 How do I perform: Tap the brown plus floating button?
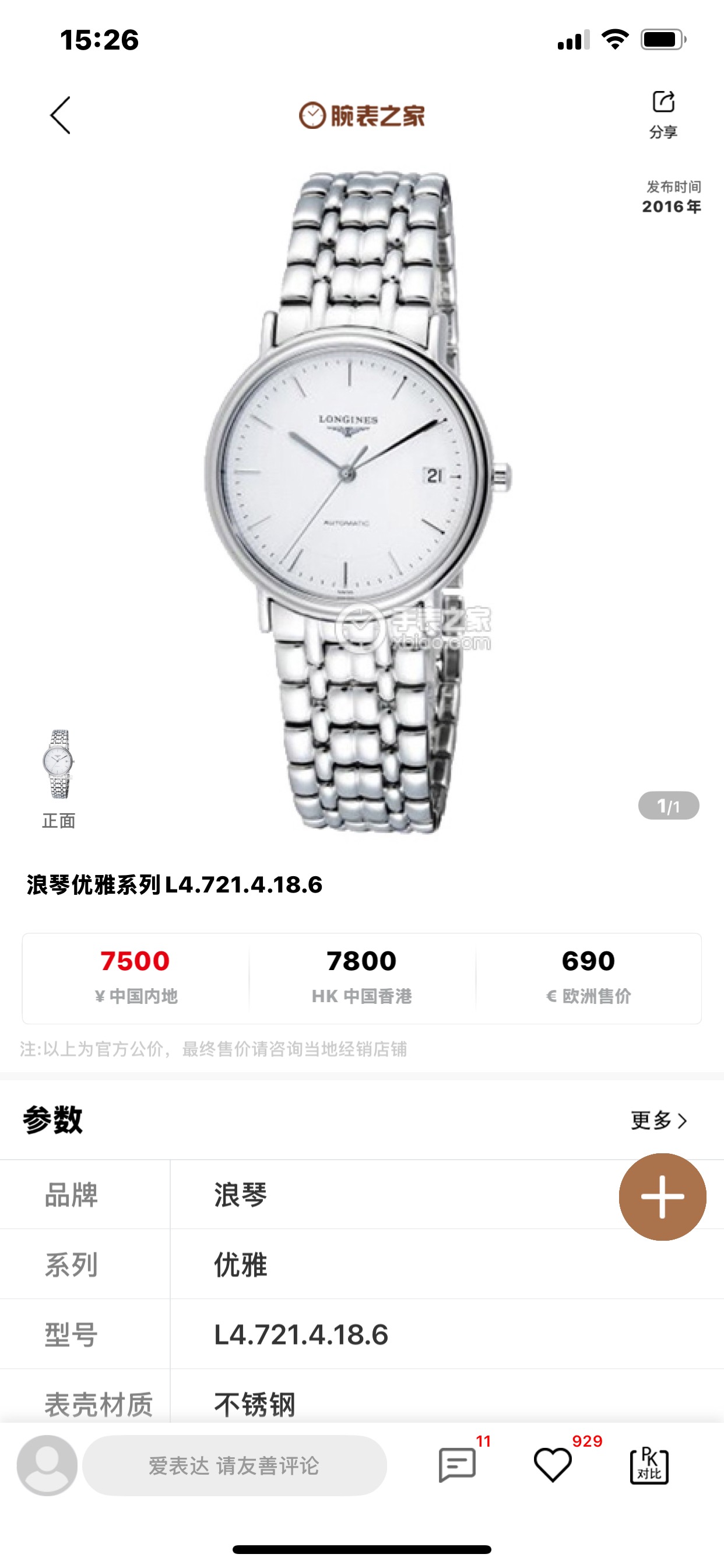662,1196
